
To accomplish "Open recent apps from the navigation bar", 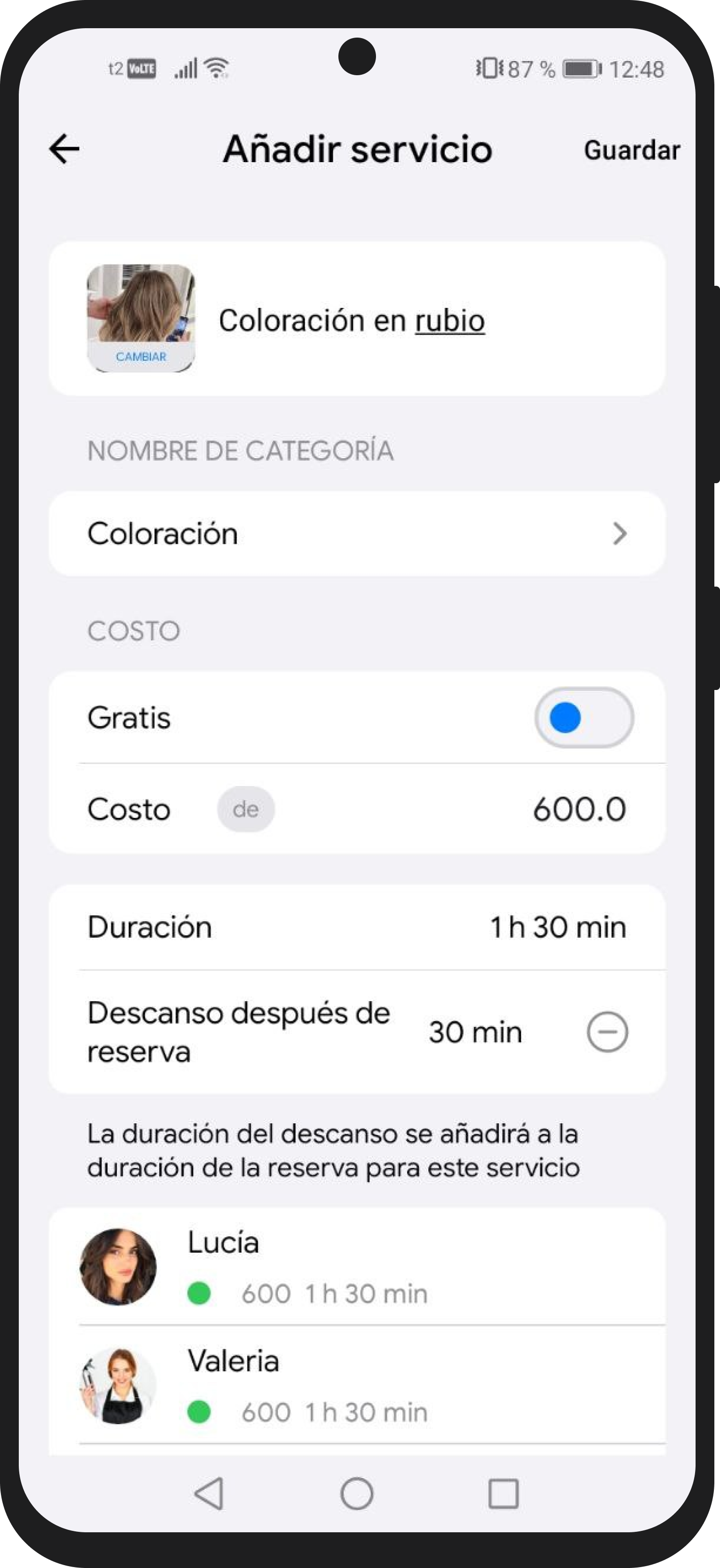I will (x=503, y=1494).
